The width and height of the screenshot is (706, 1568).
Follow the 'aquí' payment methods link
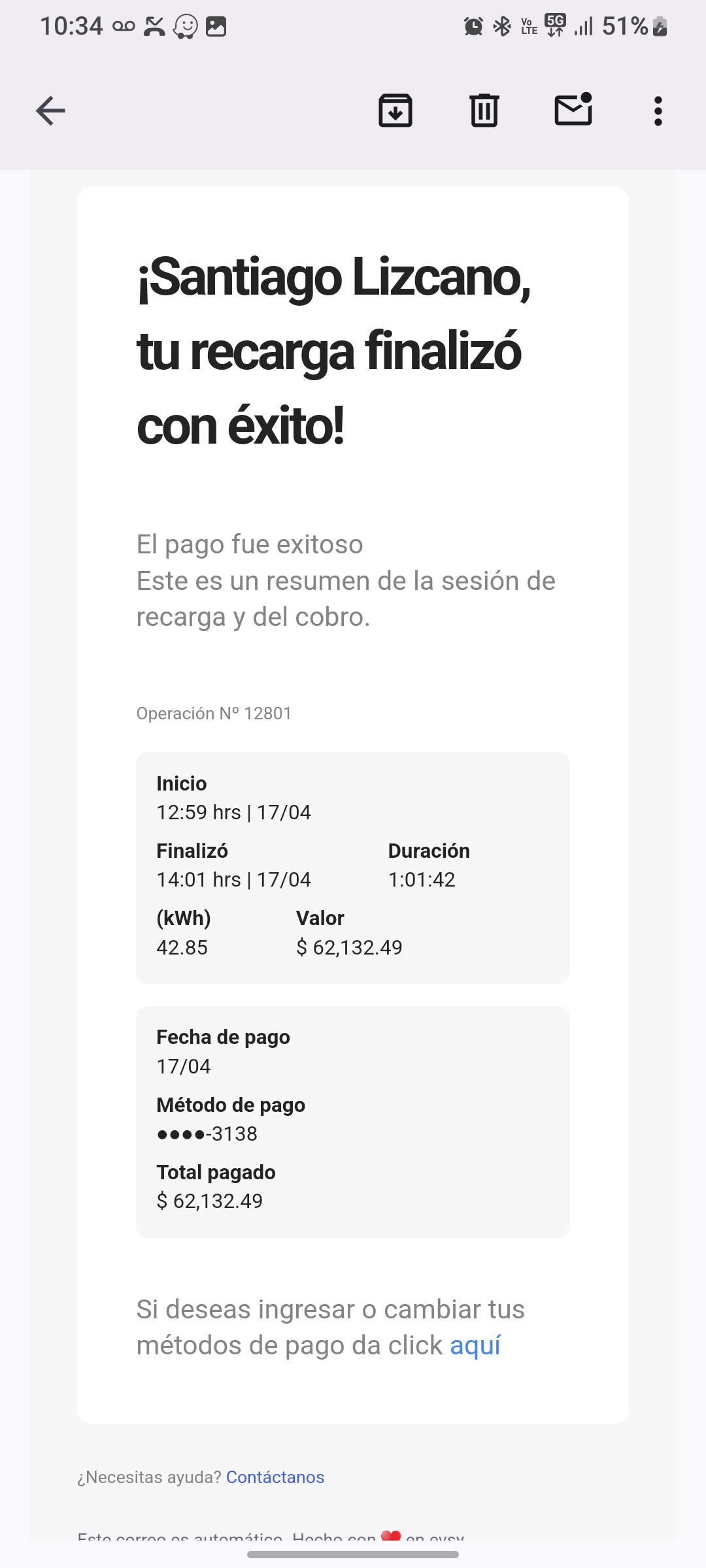[475, 1345]
